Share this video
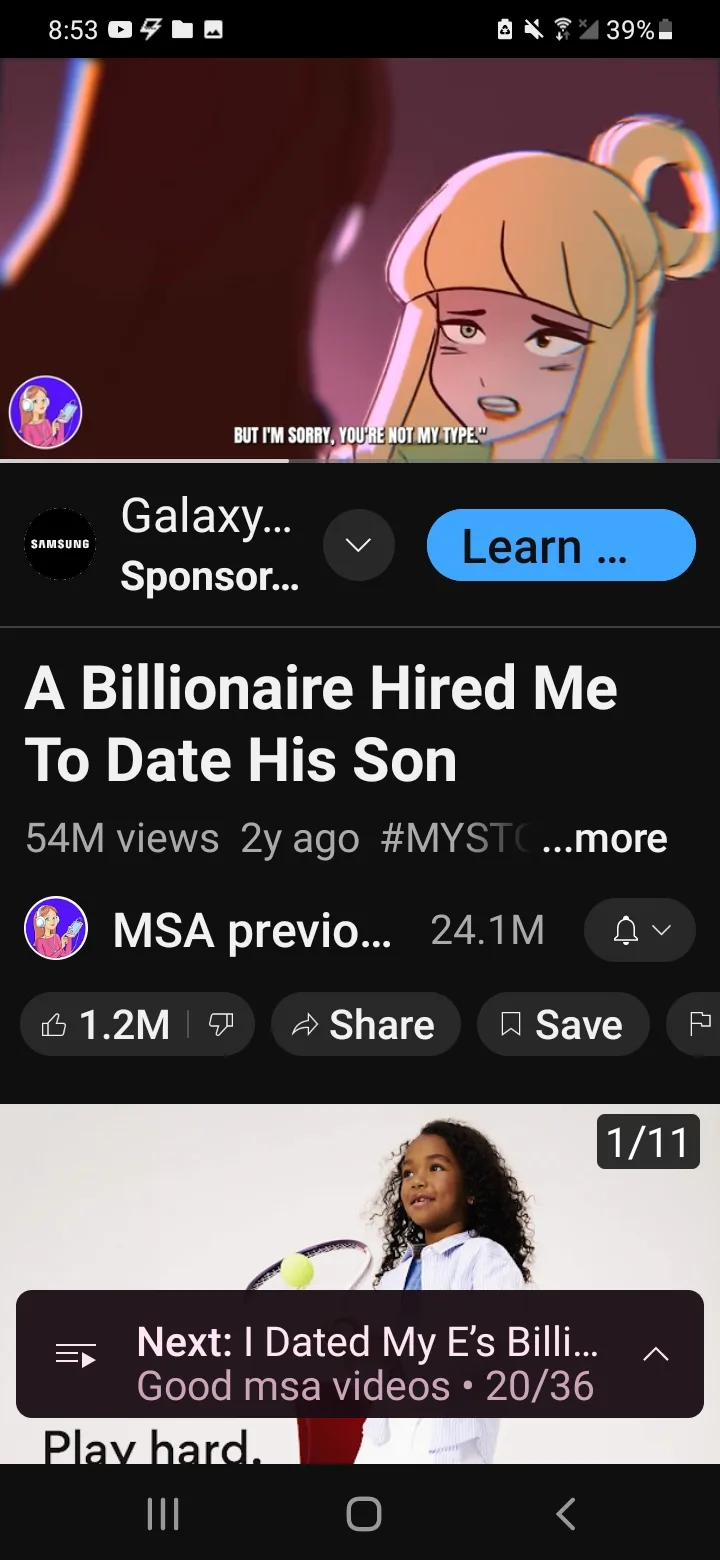This screenshot has height=1560, width=720. 366,1024
